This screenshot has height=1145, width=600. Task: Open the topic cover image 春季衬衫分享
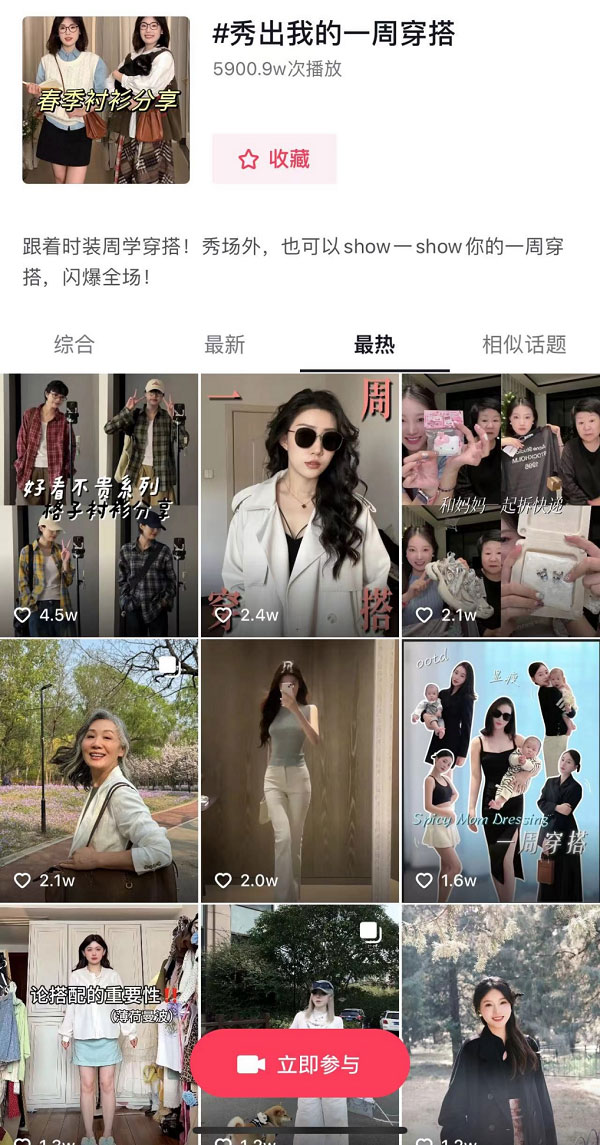[106, 100]
